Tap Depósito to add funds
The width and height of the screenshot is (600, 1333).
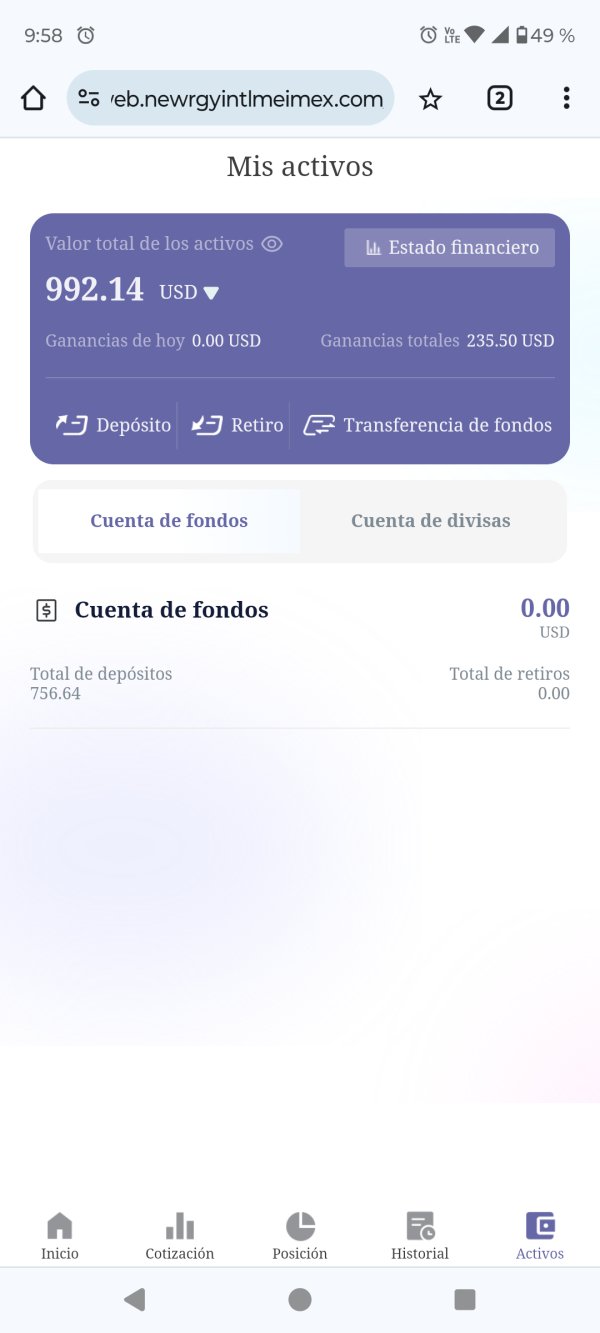[113, 425]
